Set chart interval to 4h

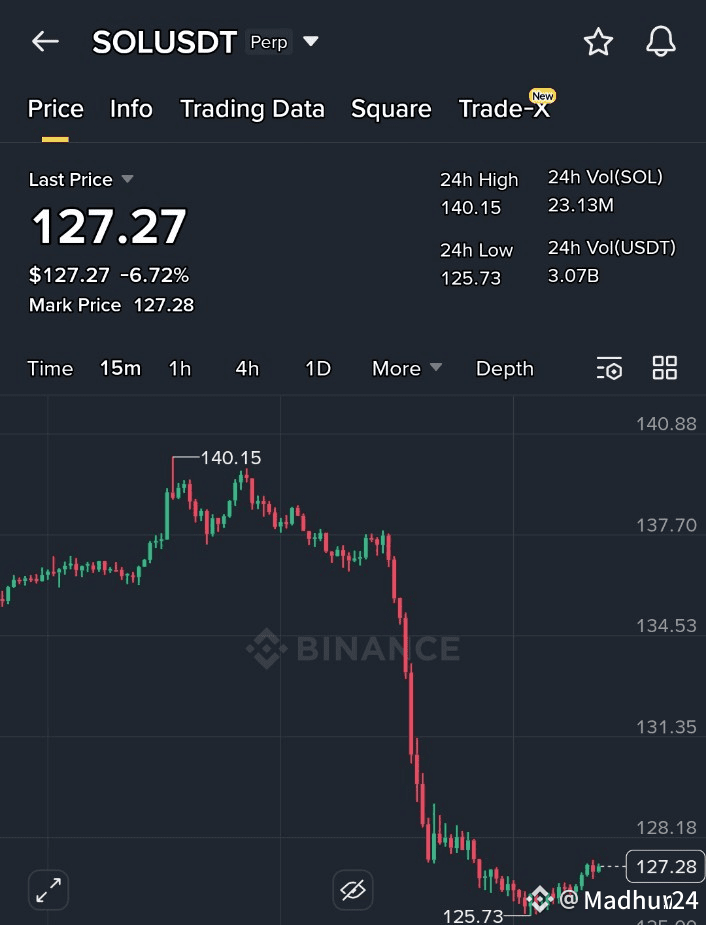(247, 369)
